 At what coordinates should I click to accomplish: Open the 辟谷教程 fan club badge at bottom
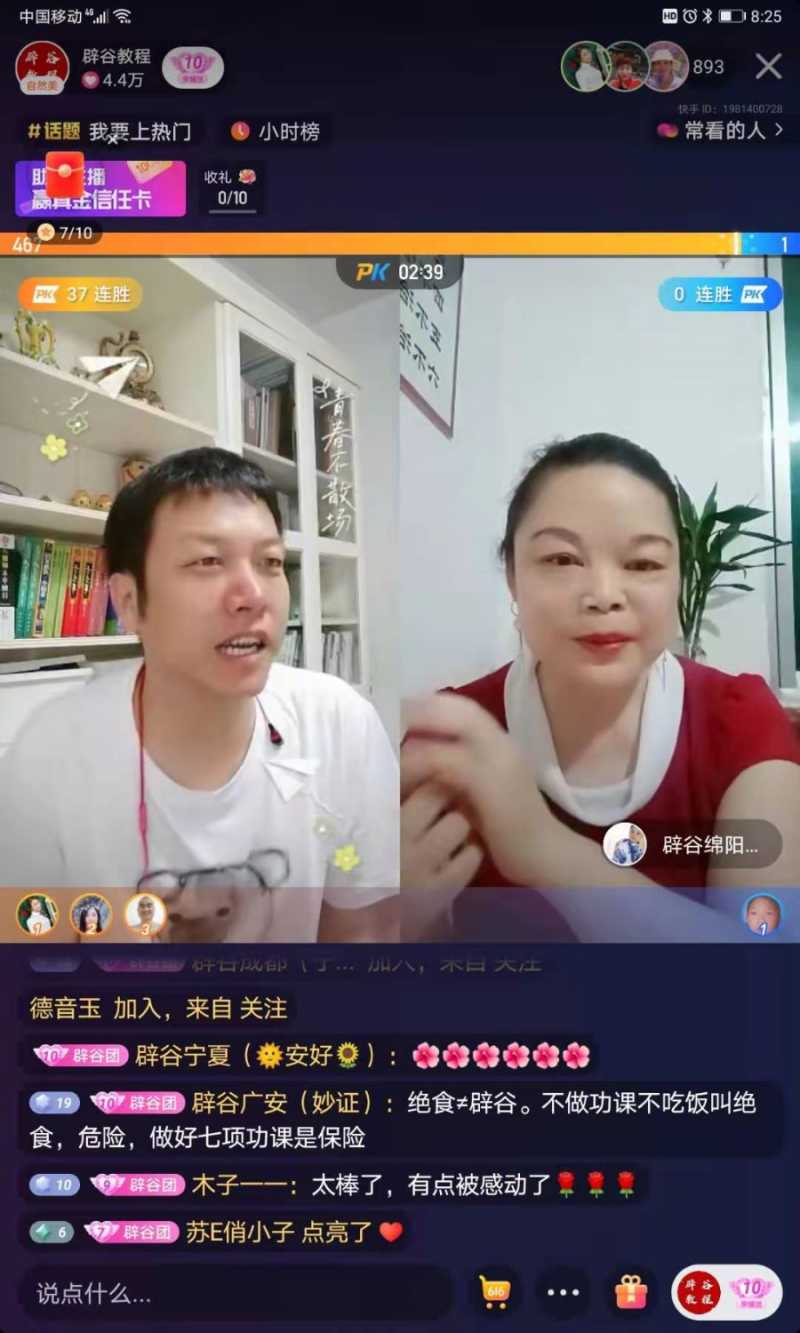click(727, 1292)
